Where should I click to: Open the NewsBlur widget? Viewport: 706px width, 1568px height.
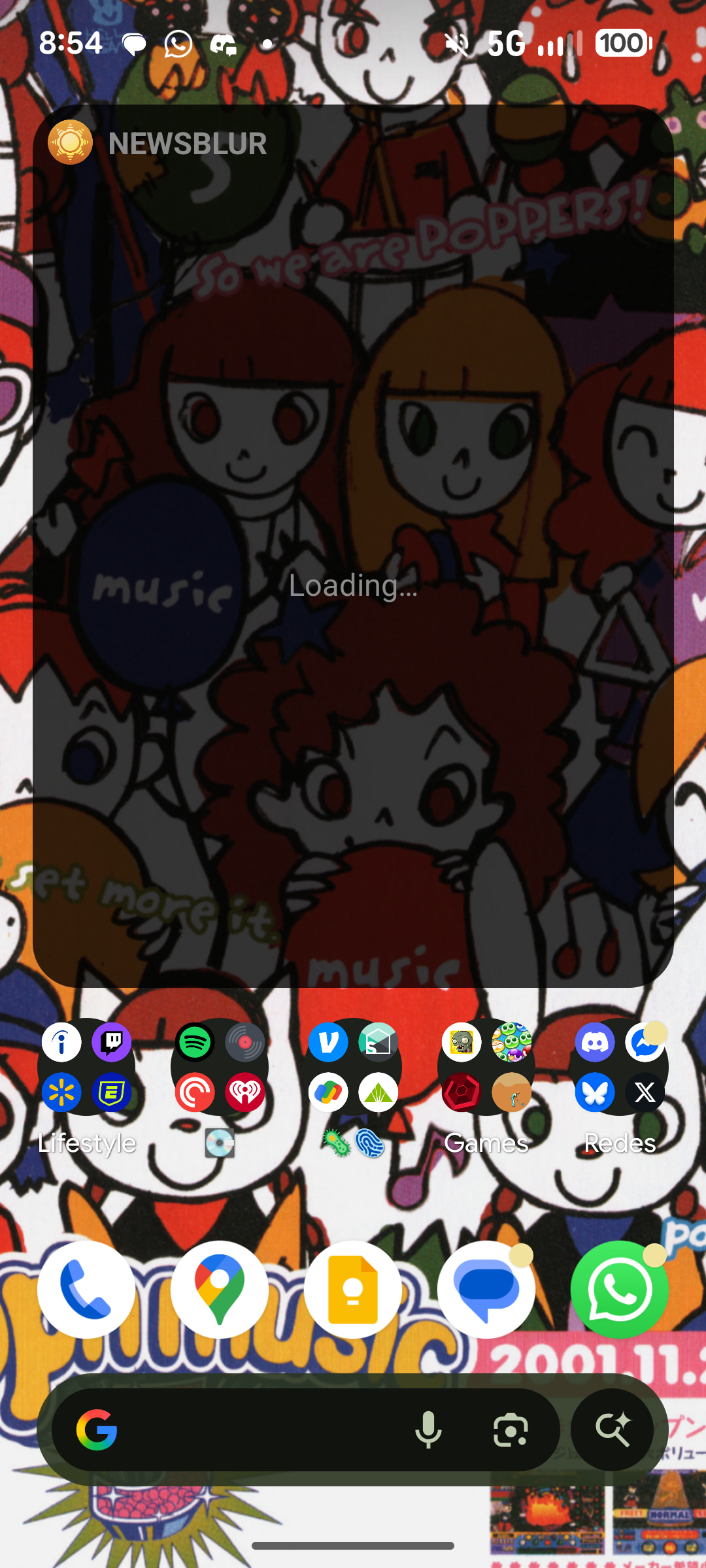click(353, 546)
